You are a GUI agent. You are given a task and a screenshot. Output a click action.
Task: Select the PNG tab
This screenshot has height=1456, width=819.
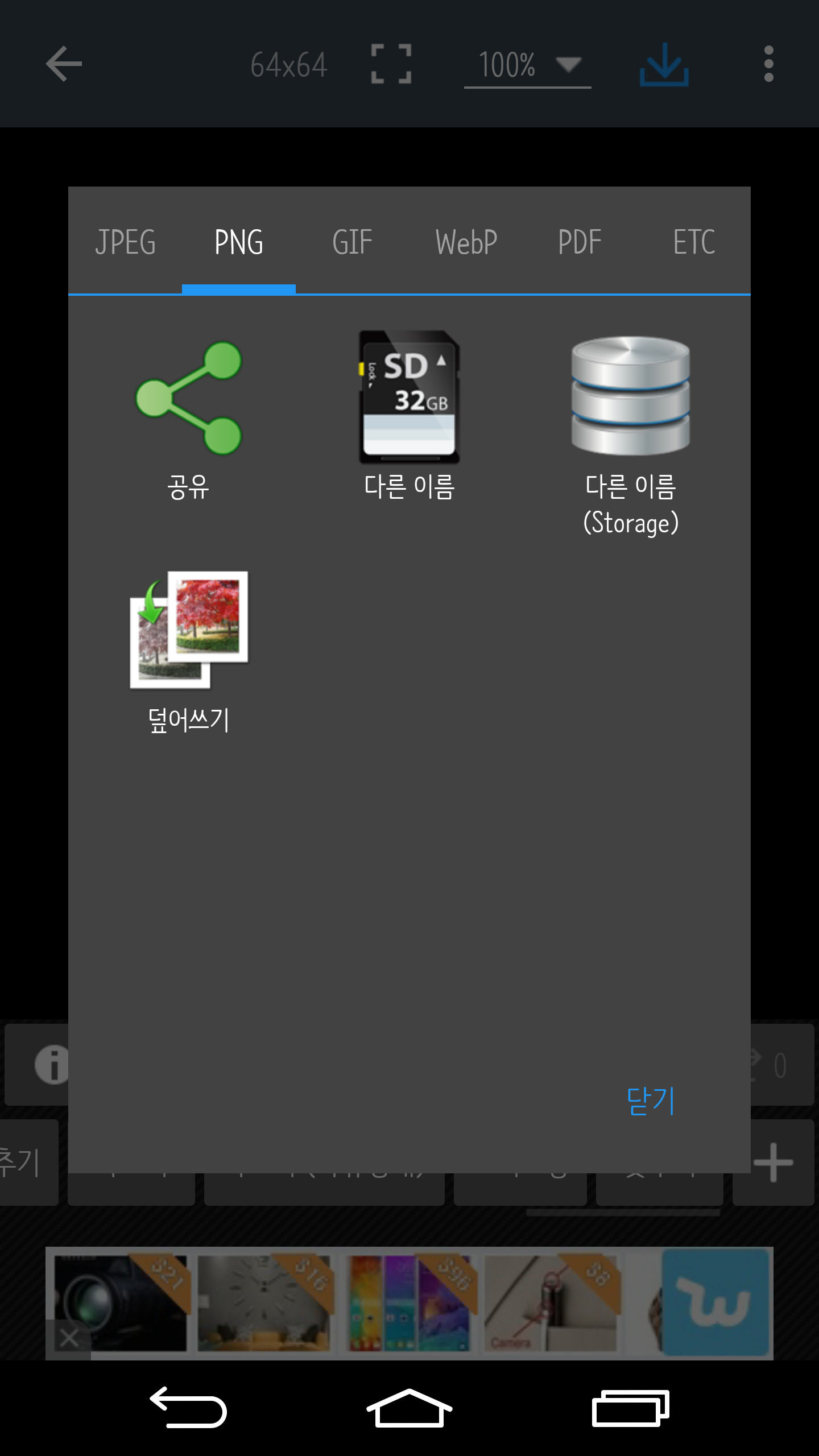pyautogui.click(x=239, y=242)
